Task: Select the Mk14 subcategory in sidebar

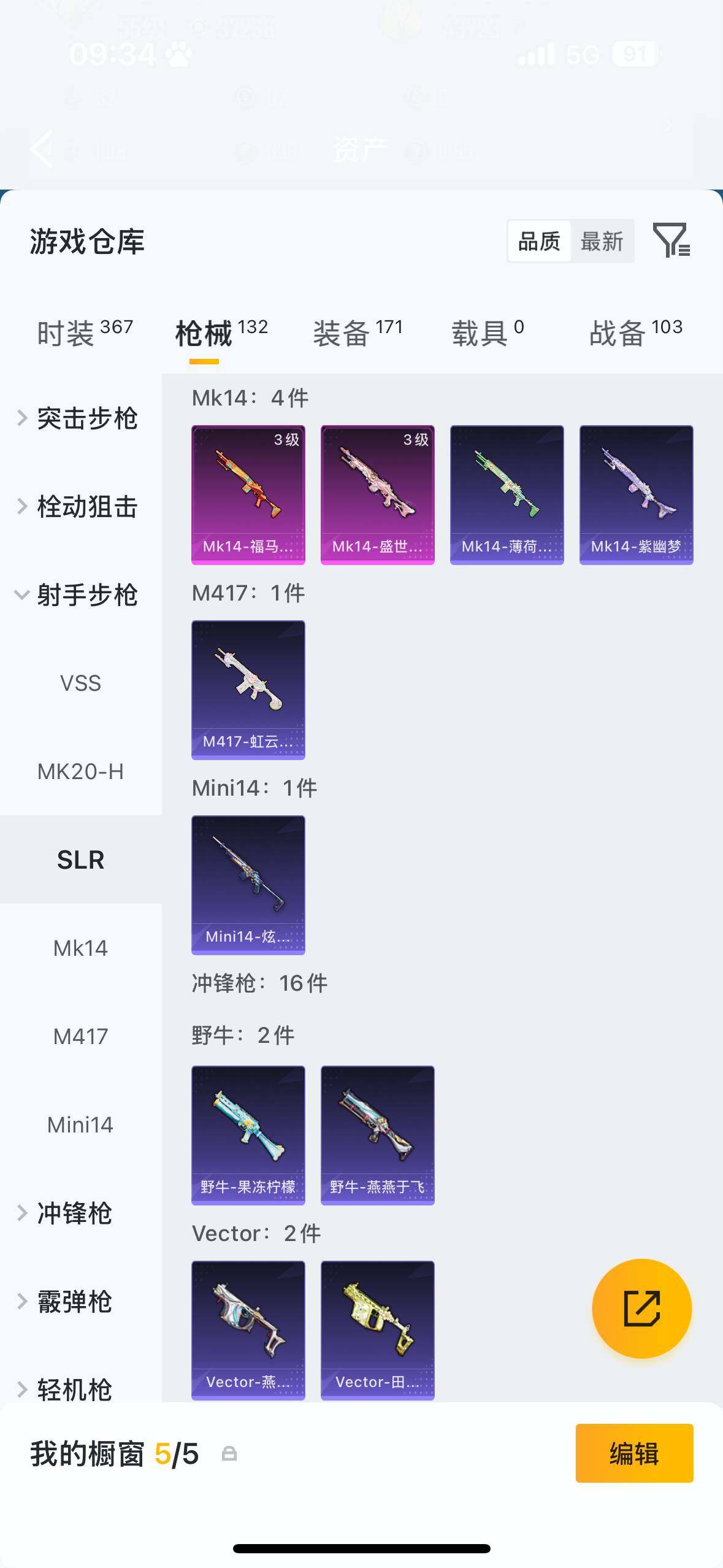Action: [80, 948]
